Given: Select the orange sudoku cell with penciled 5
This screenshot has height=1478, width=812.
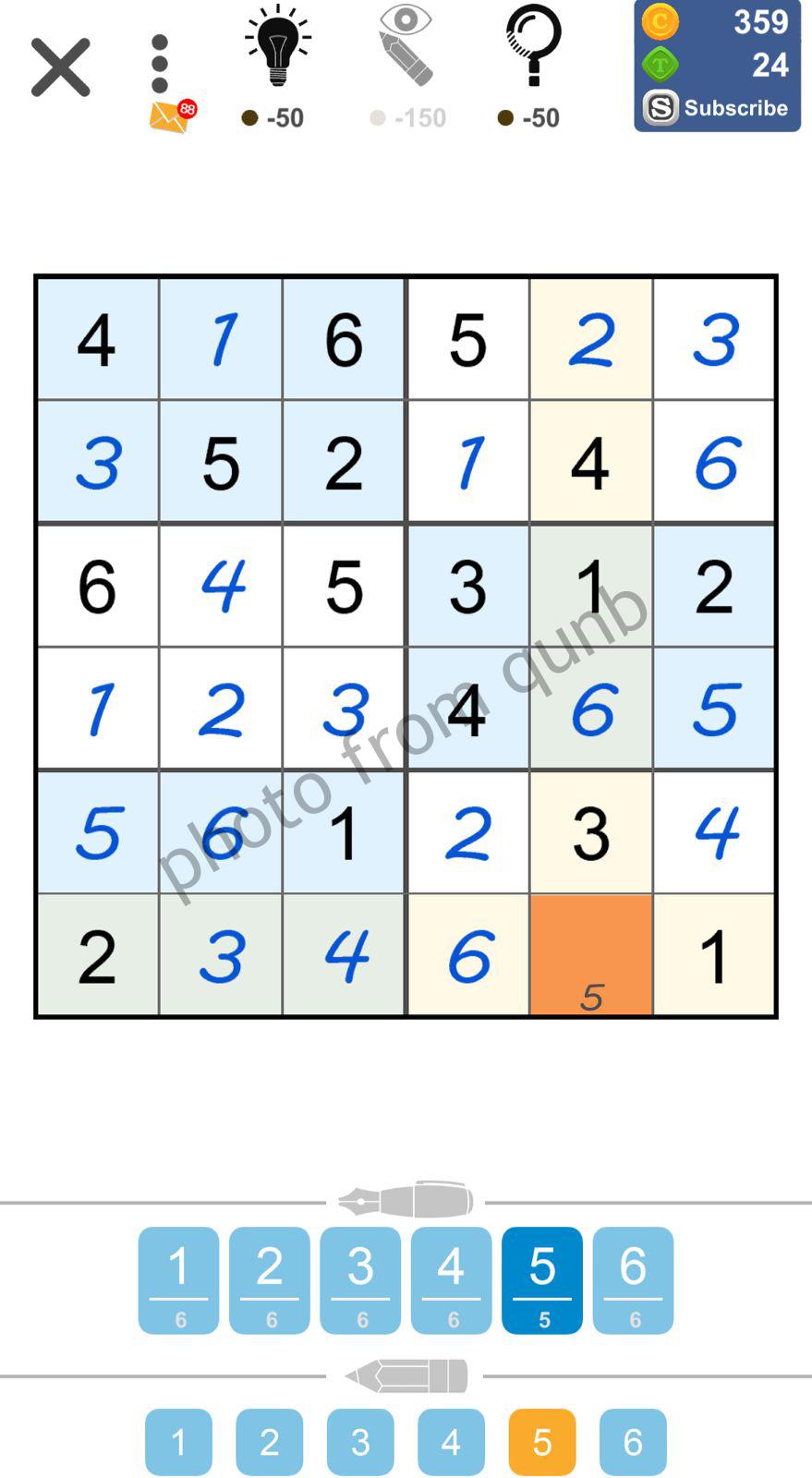Looking at the screenshot, I should pyautogui.click(x=590, y=955).
